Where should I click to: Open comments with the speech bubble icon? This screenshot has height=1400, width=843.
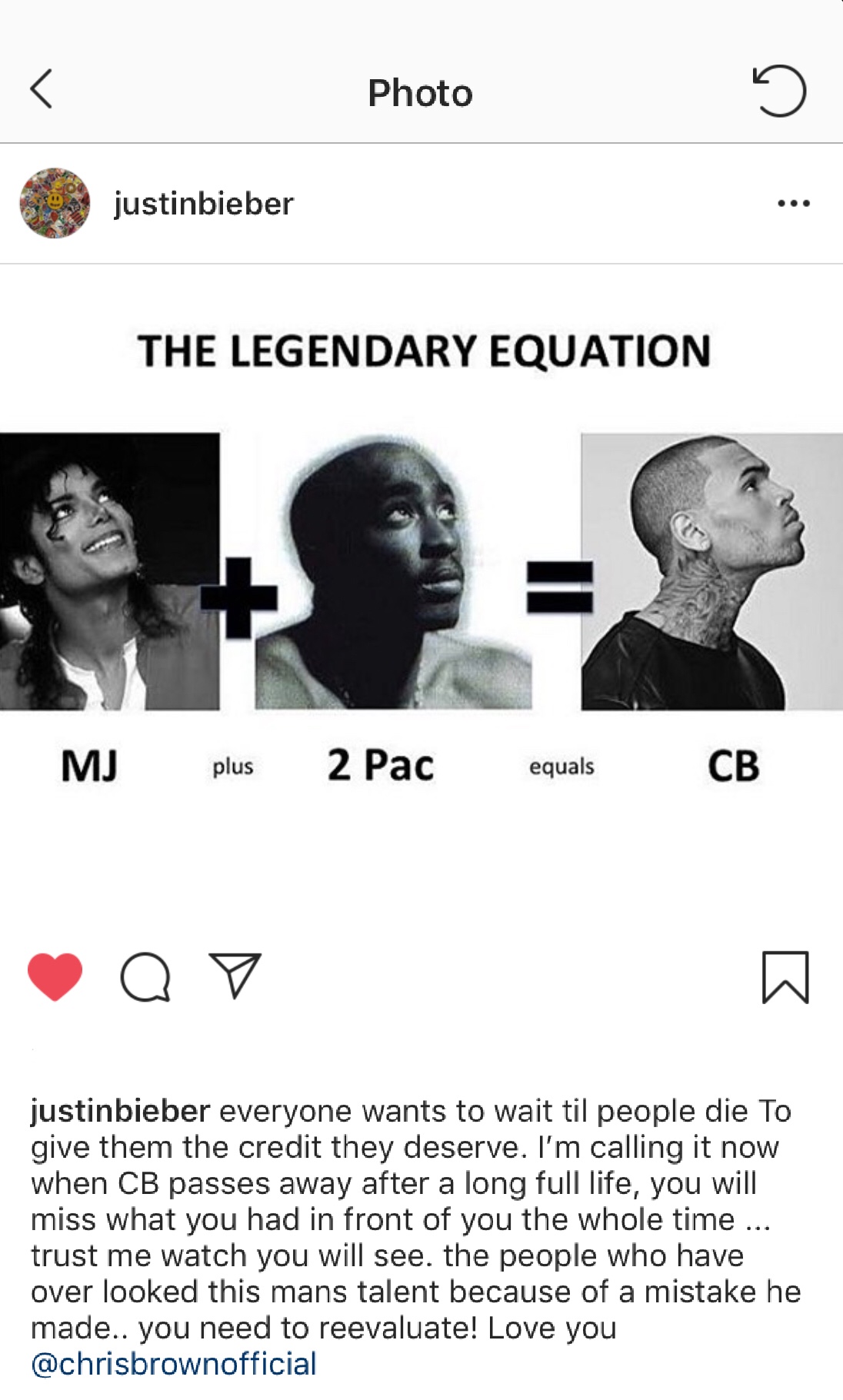click(x=145, y=976)
